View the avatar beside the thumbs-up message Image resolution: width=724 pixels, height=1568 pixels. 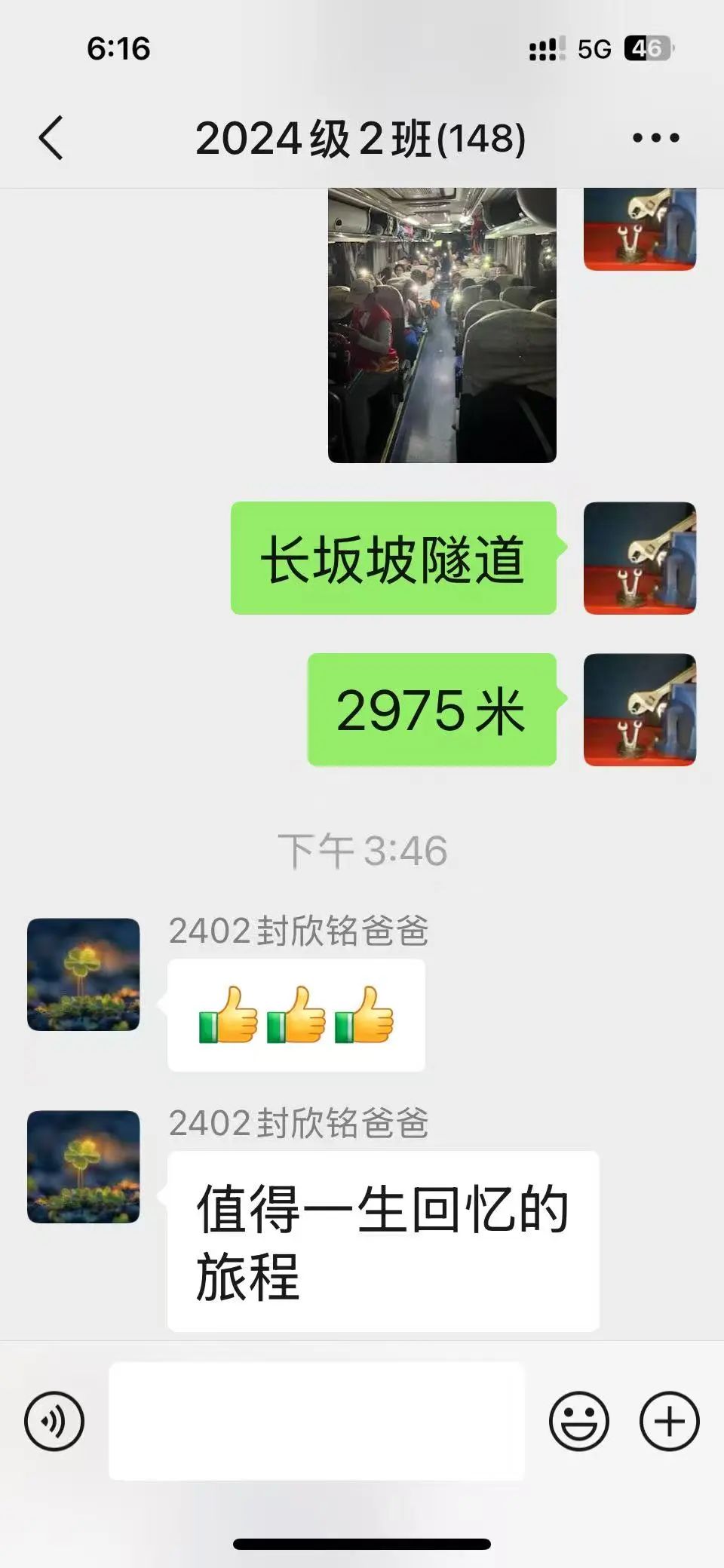click(x=84, y=974)
